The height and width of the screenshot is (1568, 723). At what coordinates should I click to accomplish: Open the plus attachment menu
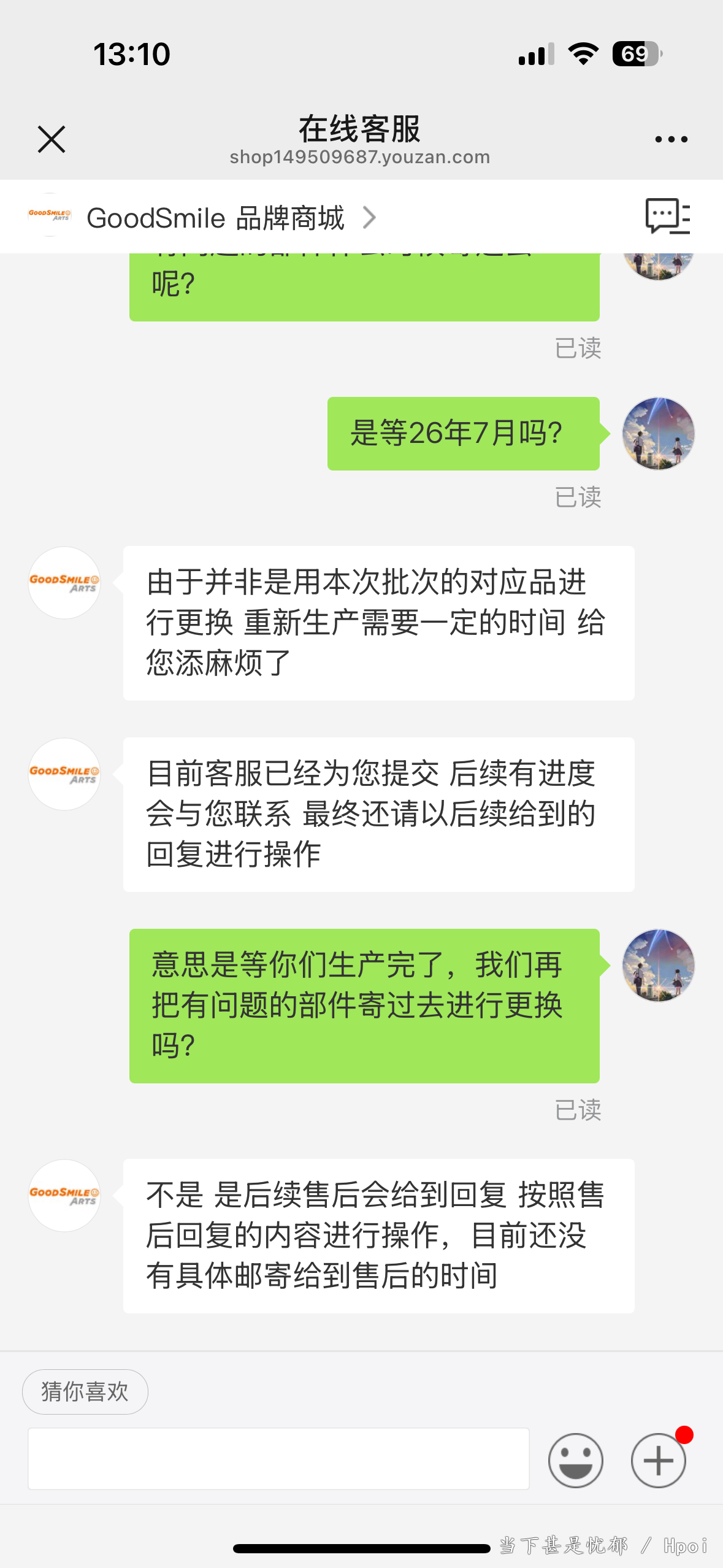pos(659,1460)
